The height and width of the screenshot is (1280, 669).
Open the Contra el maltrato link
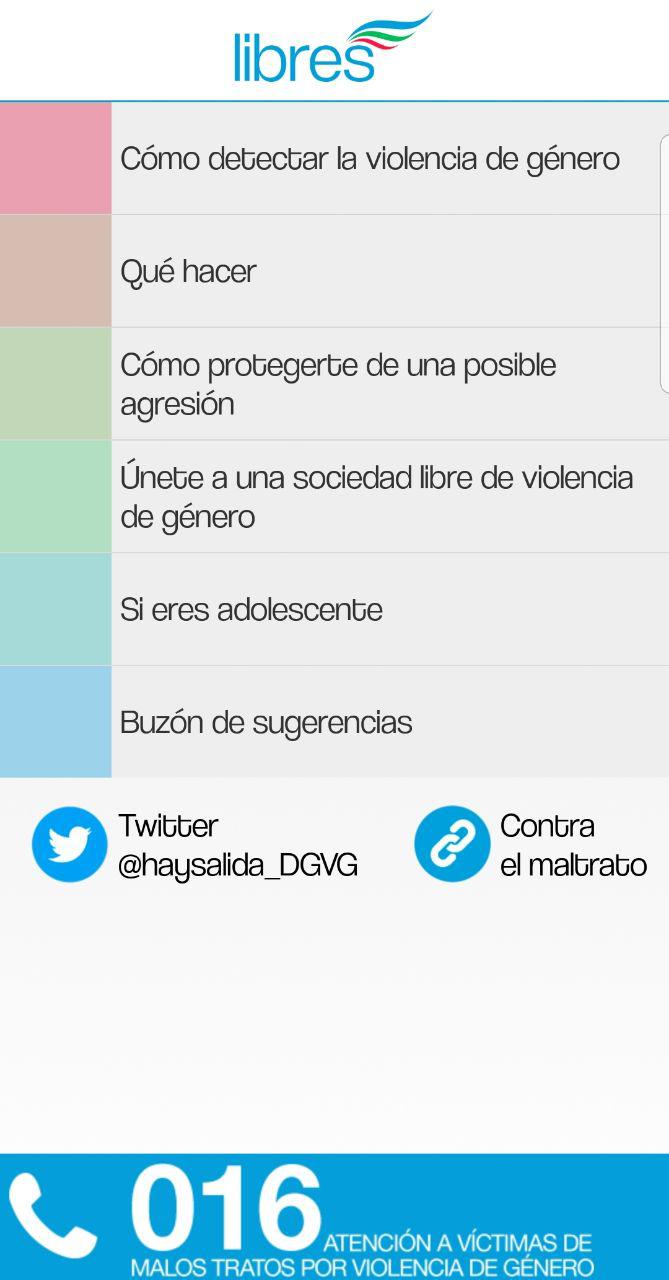pyautogui.click(x=531, y=845)
